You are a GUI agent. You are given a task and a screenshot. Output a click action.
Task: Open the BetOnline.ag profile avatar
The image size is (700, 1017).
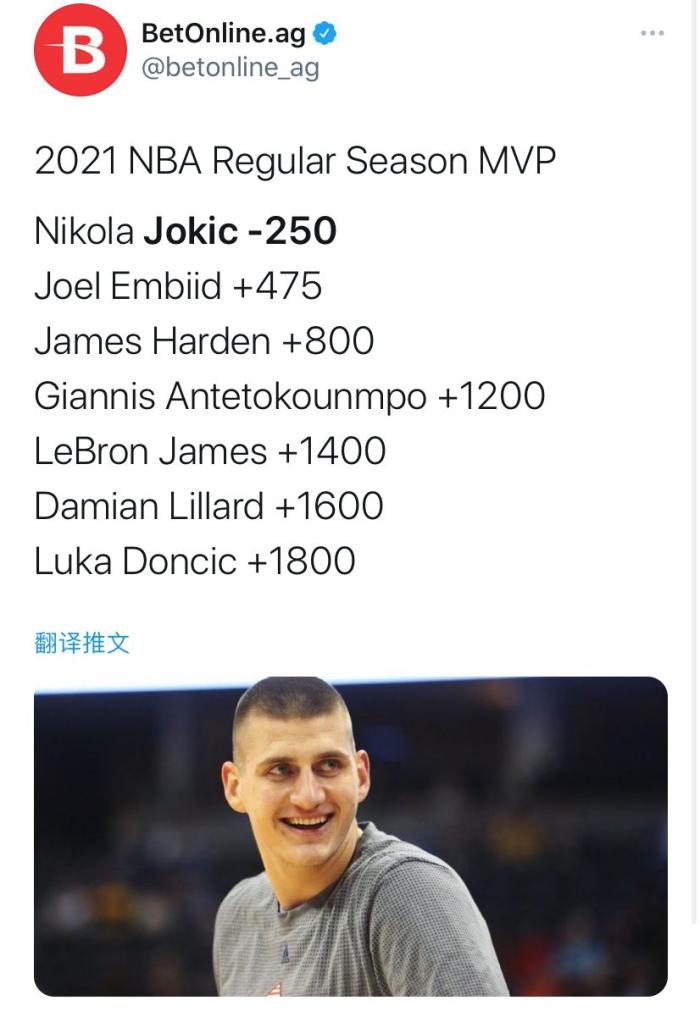[x=79, y=50]
